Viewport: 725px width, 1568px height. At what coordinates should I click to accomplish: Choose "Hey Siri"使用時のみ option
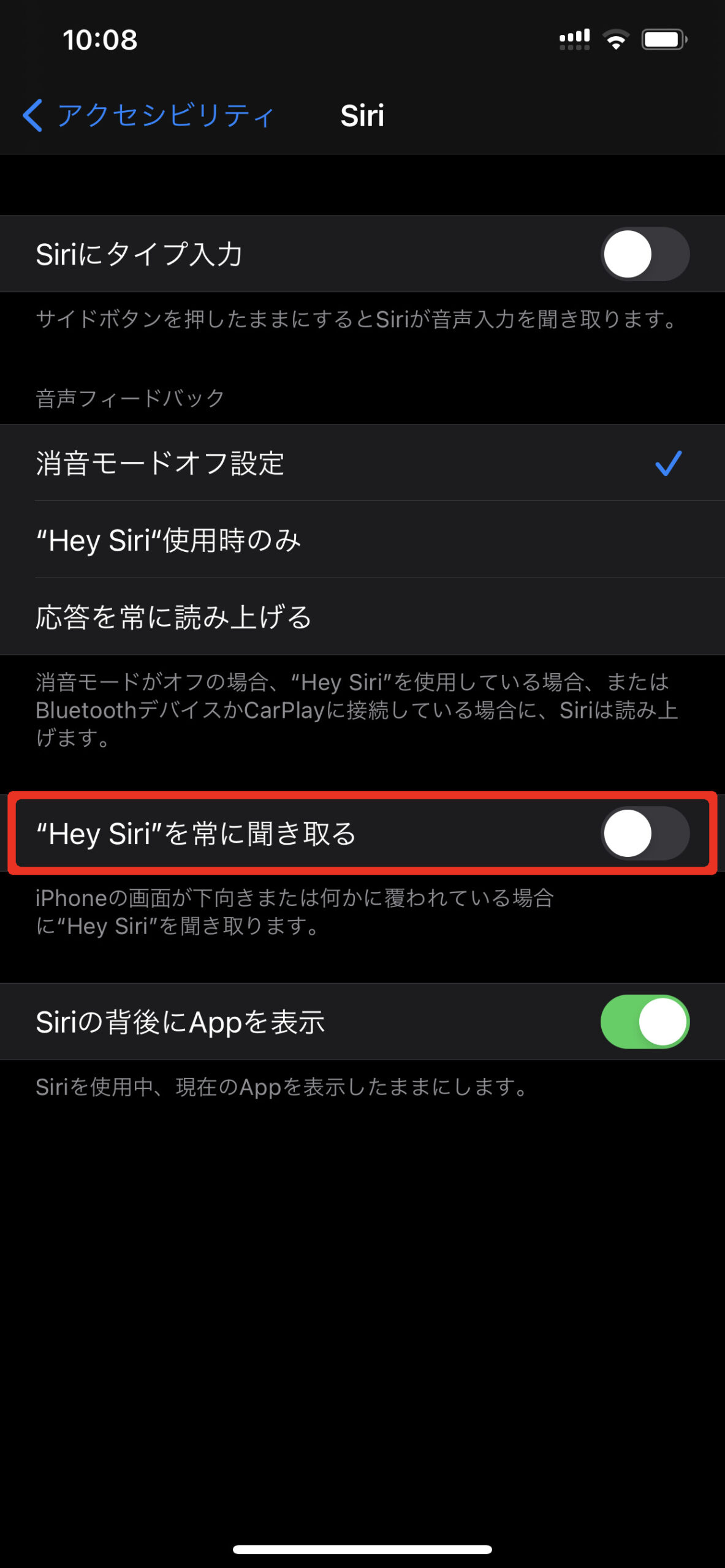[362, 540]
